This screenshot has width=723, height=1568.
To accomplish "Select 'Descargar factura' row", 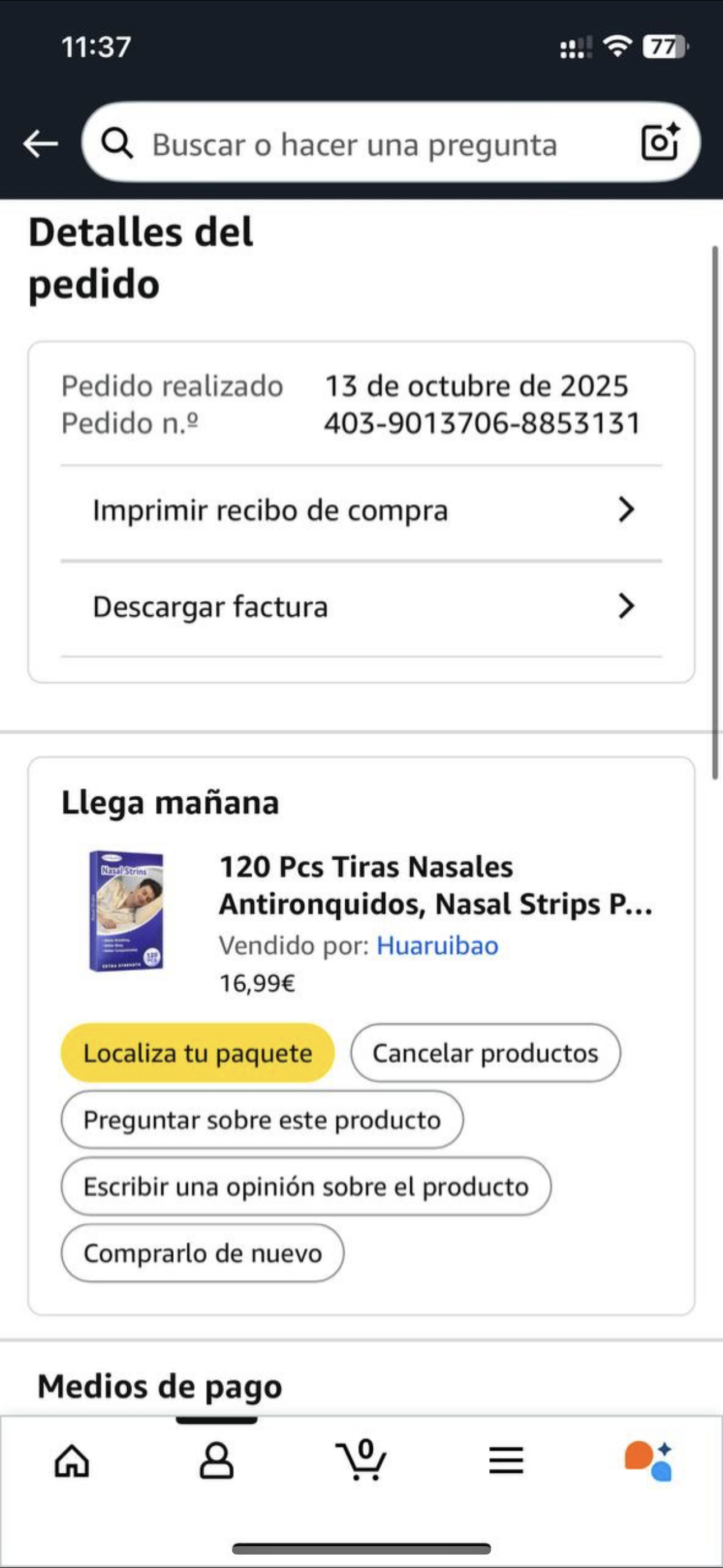I will (x=361, y=607).
